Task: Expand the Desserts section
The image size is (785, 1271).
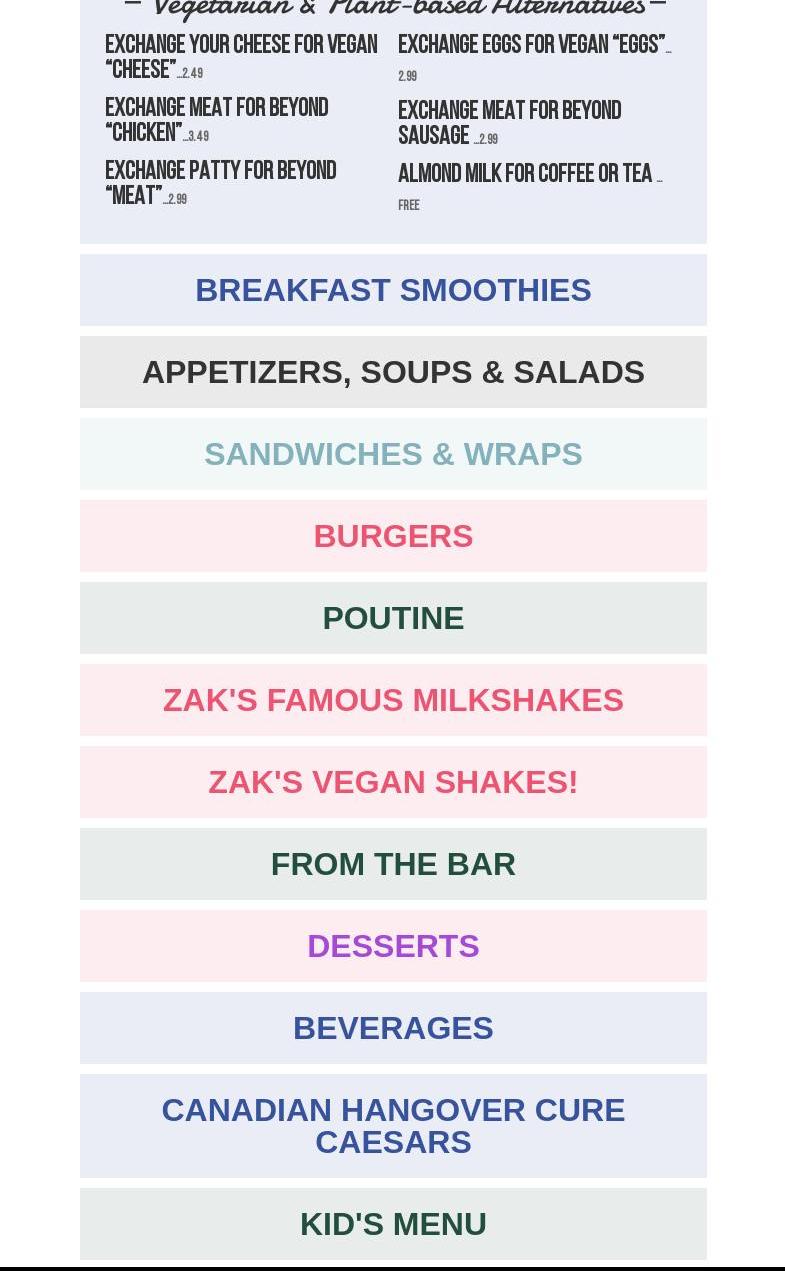Action: tap(393, 946)
